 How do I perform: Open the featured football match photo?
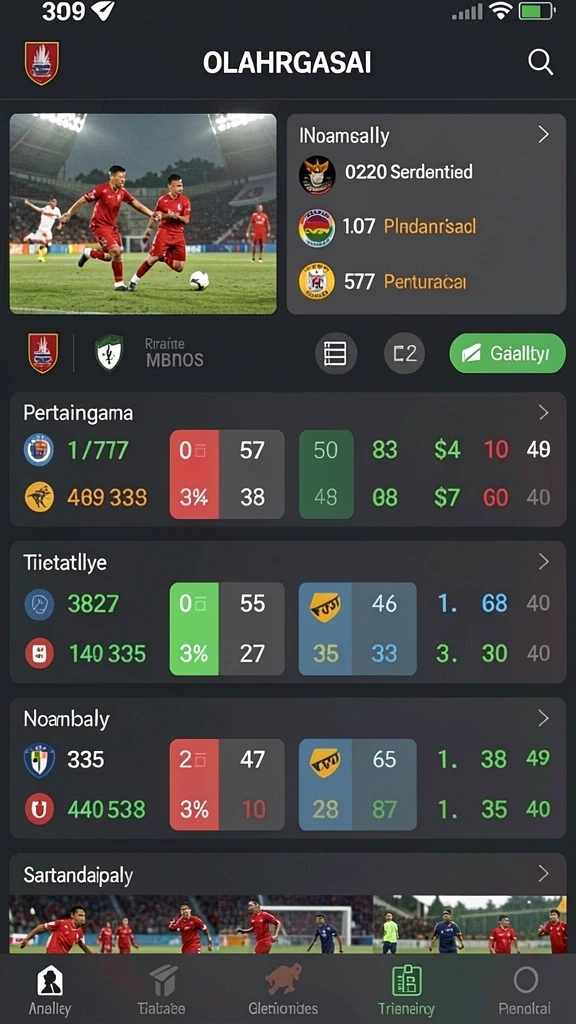143,214
